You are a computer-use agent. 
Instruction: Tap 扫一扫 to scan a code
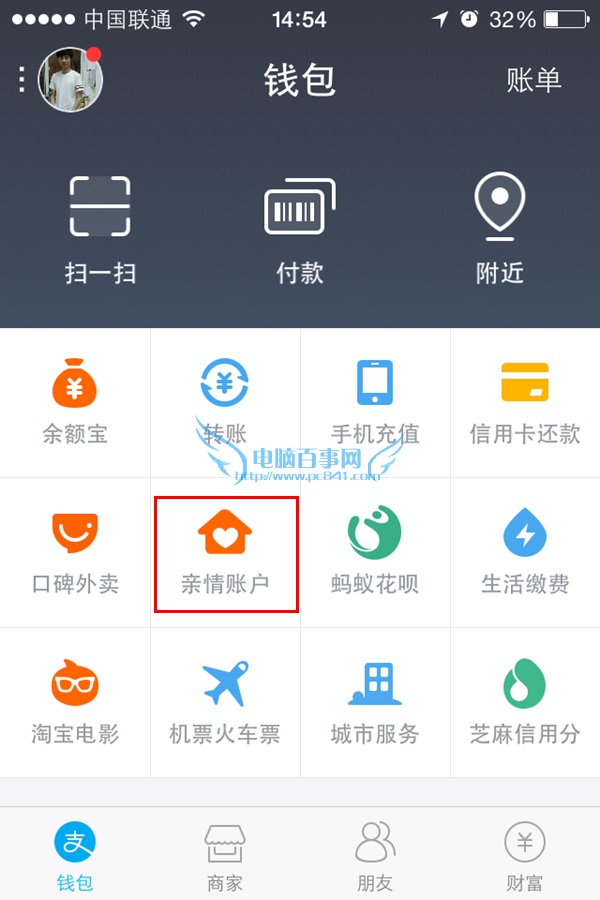click(100, 230)
